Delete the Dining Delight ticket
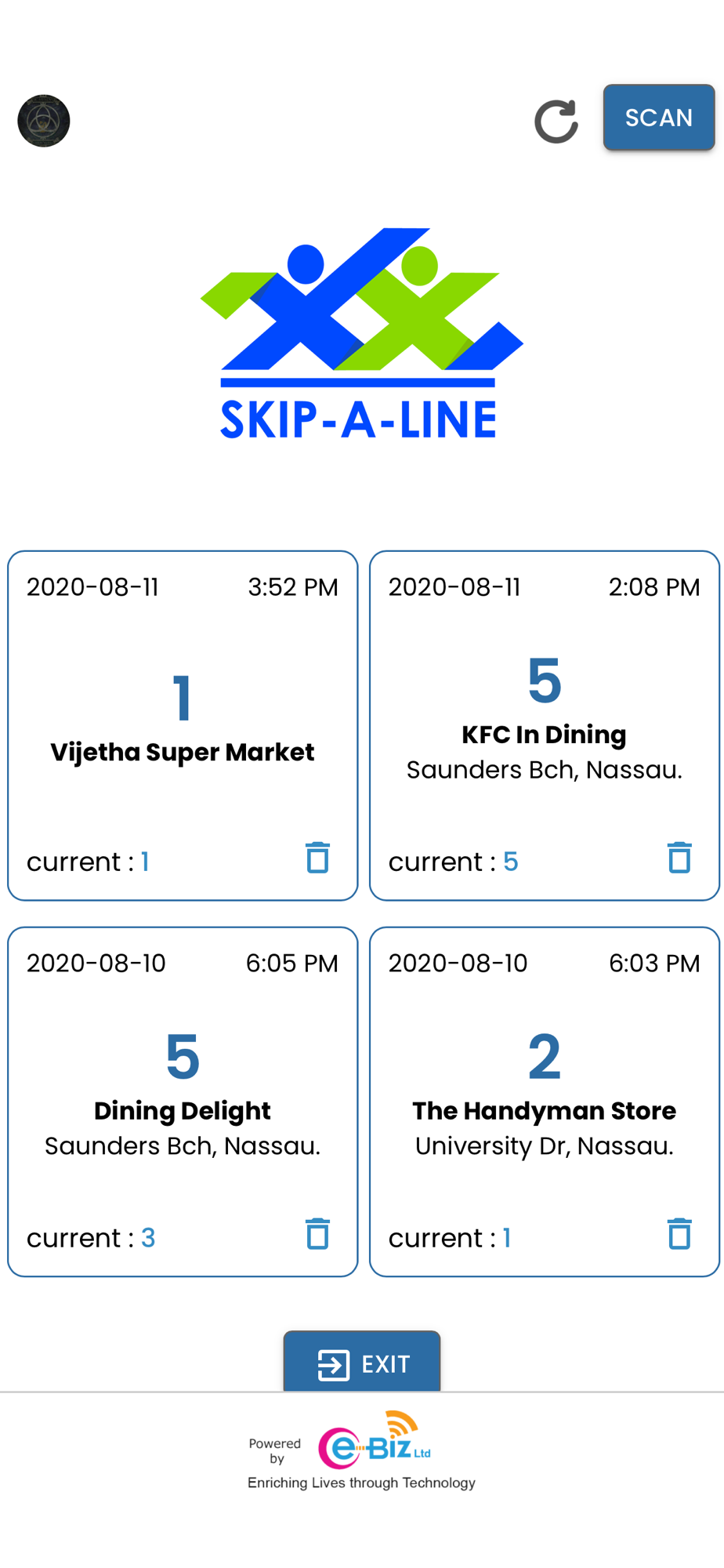The image size is (724, 1568). (x=317, y=1234)
